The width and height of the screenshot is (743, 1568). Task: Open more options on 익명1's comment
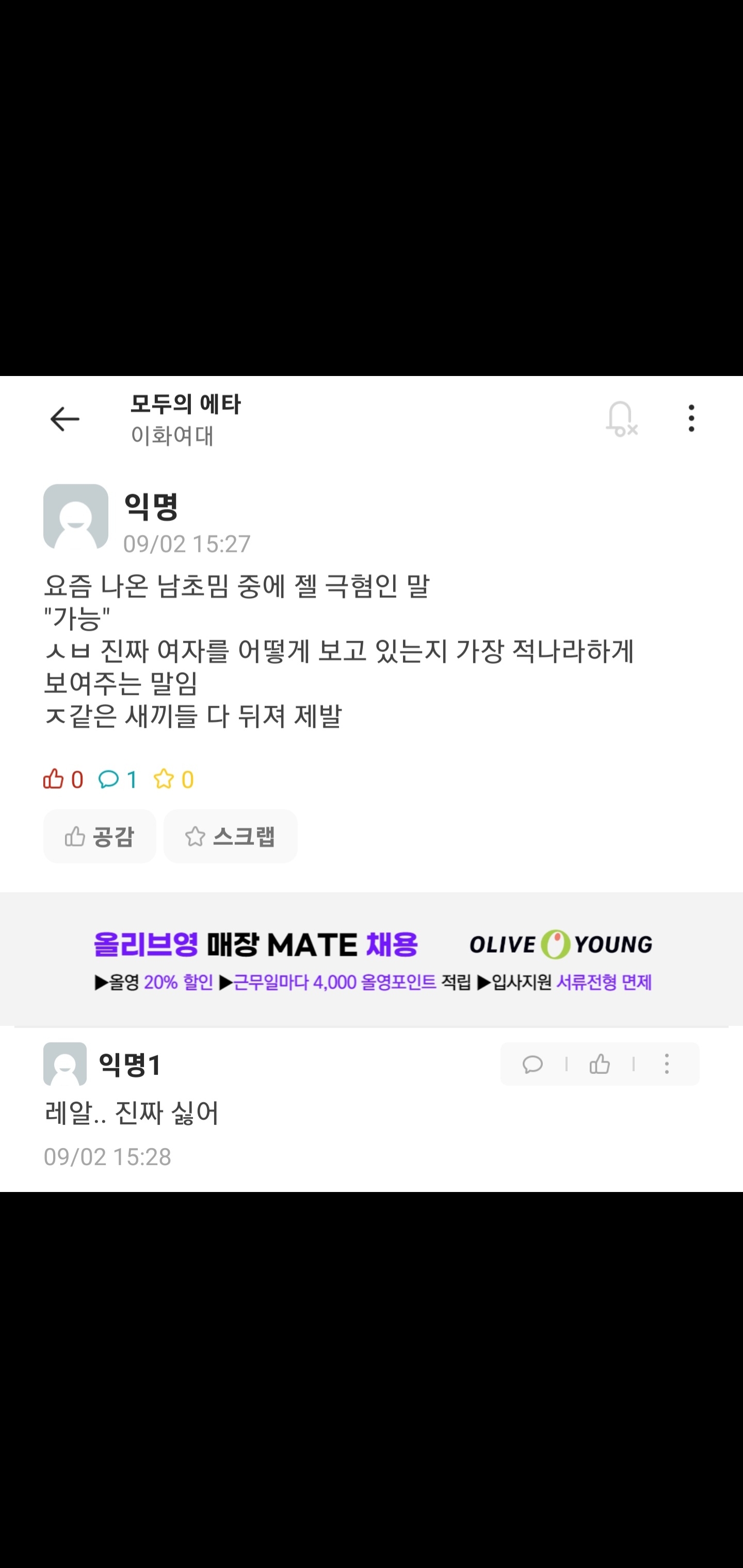pos(666,1064)
